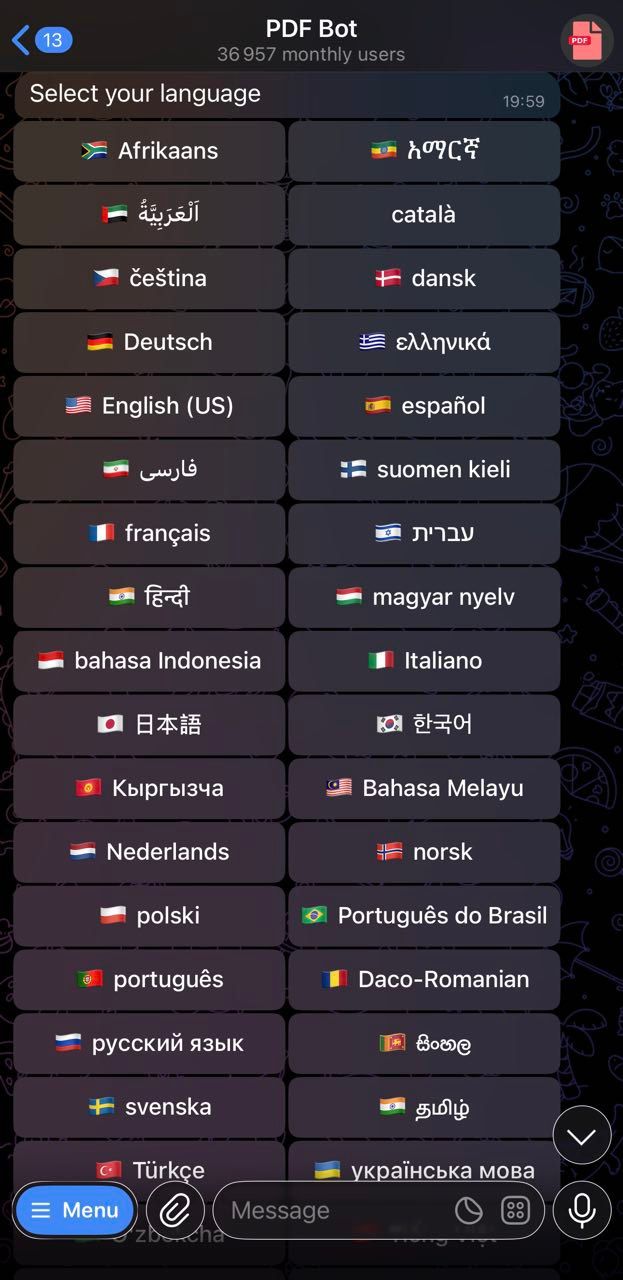This screenshot has height=1280, width=623.
Task: Select Nederlands language
Action: click(x=150, y=852)
